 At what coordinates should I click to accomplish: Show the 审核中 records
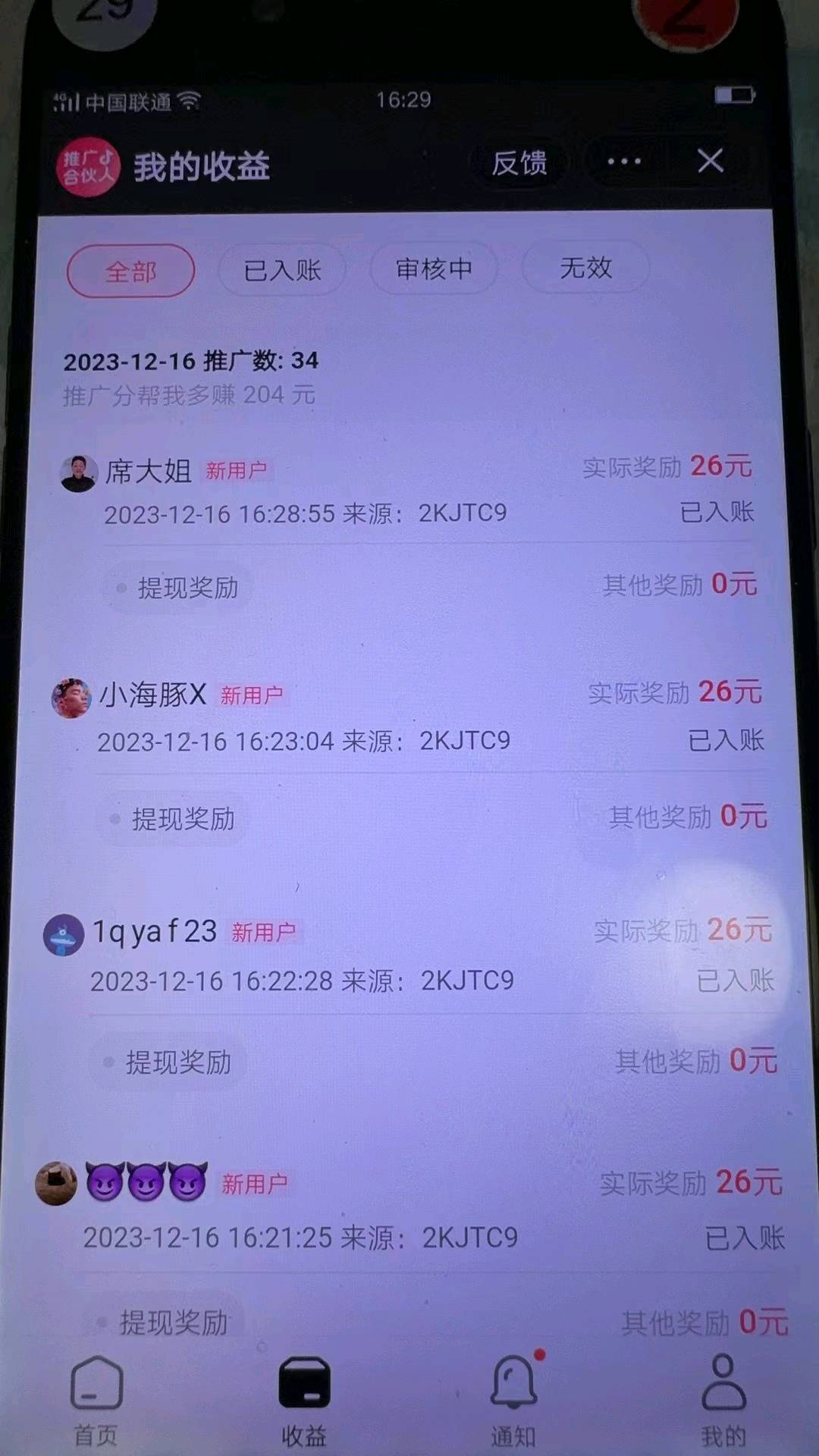coord(434,268)
